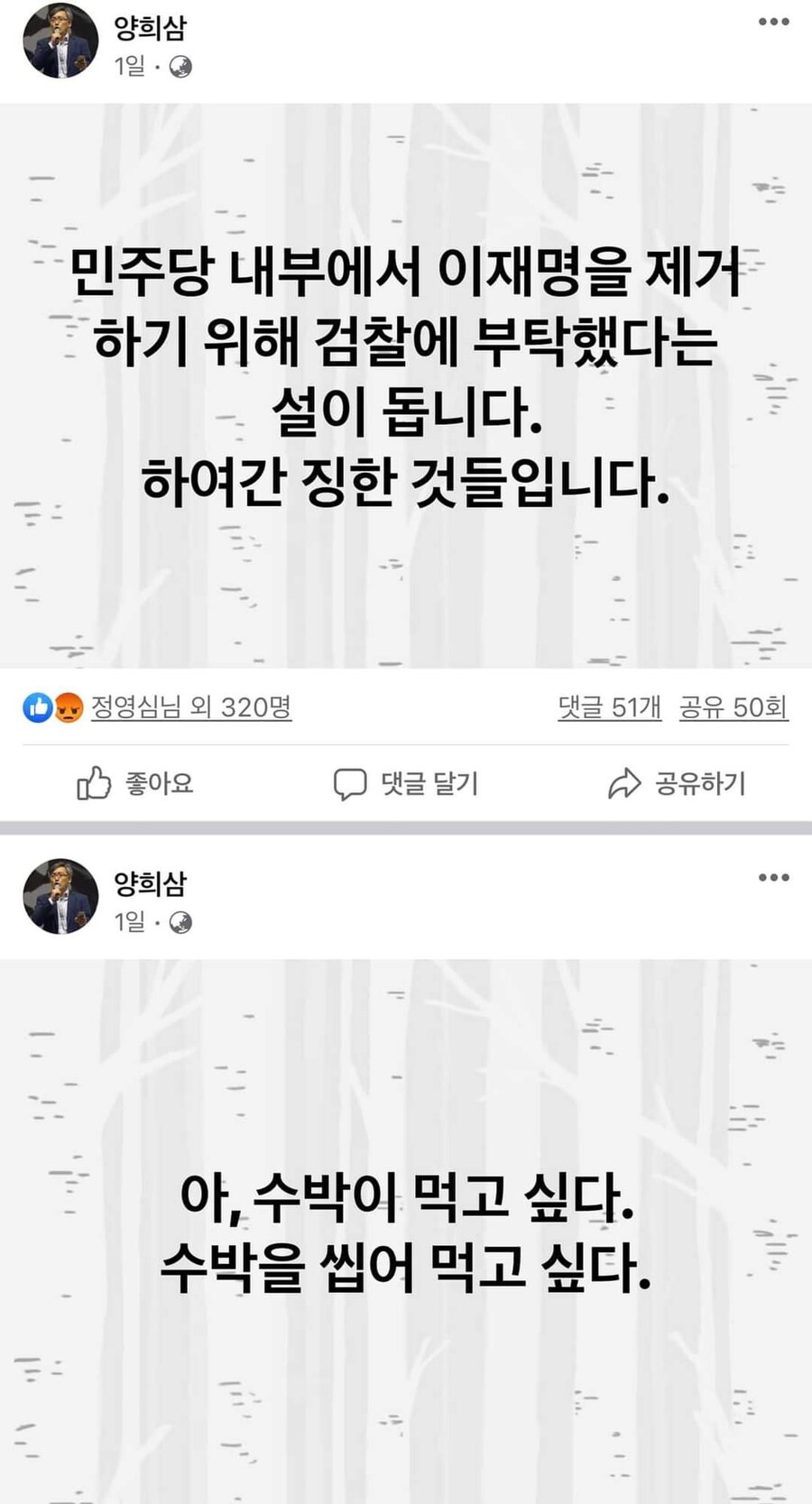Click the thumbs-up Like icon on the first post
This screenshot has height=1504, width=812.
tap(93, 783)
